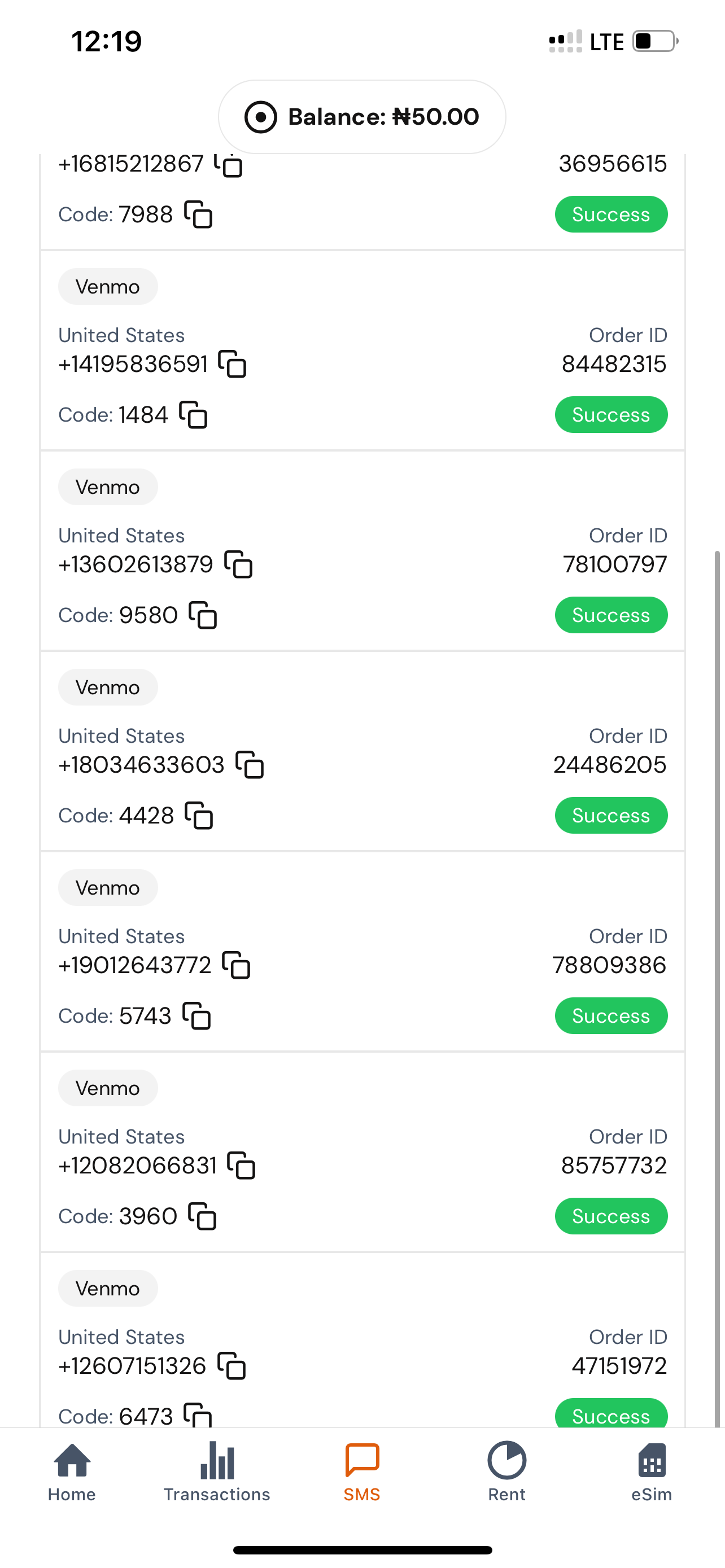Switch to the Transactions tab
Screen dimensions: 725x1568
pyautogui.click(x=217, y=1472)
